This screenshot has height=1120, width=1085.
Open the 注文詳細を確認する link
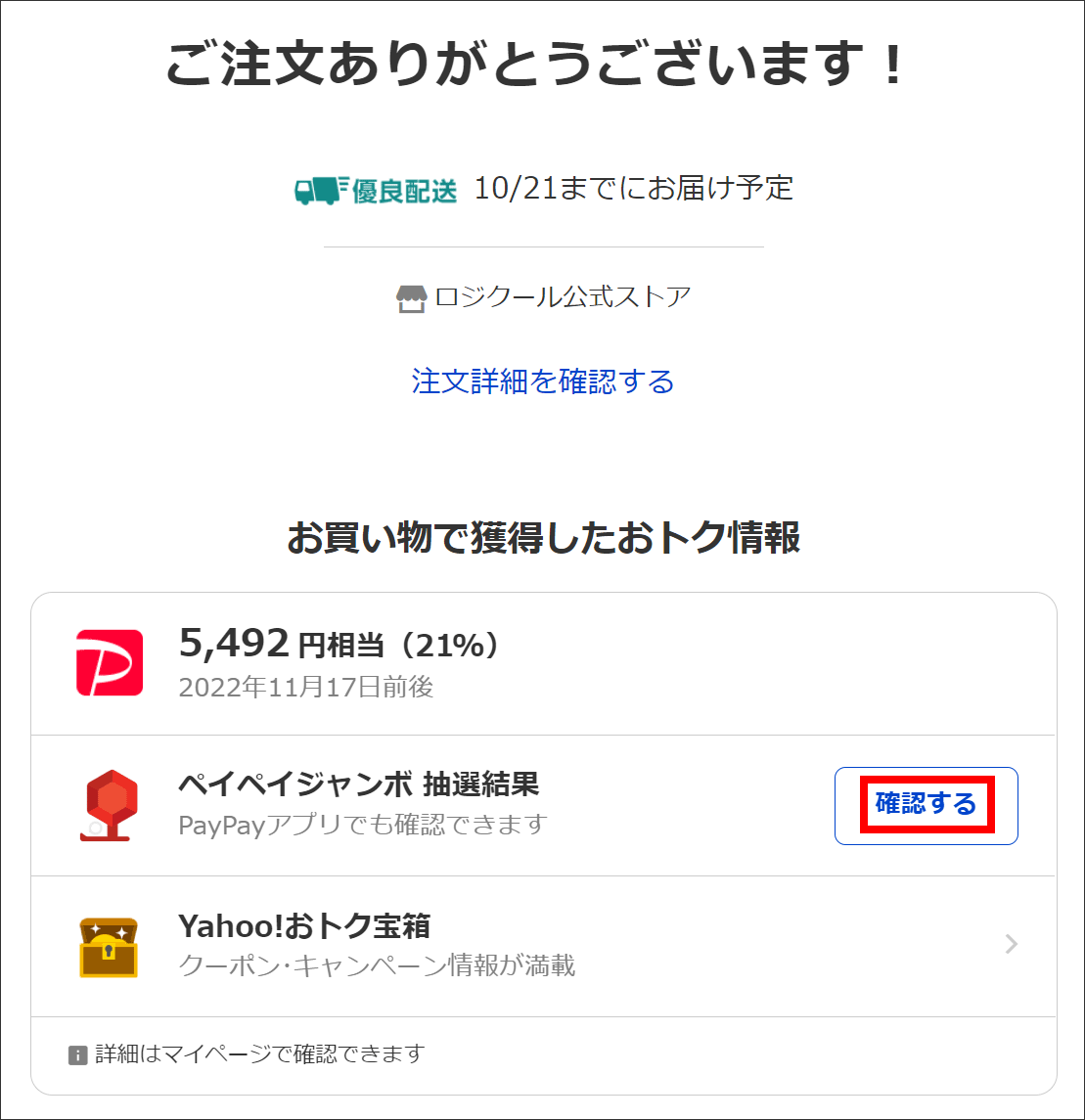(543, 381)
